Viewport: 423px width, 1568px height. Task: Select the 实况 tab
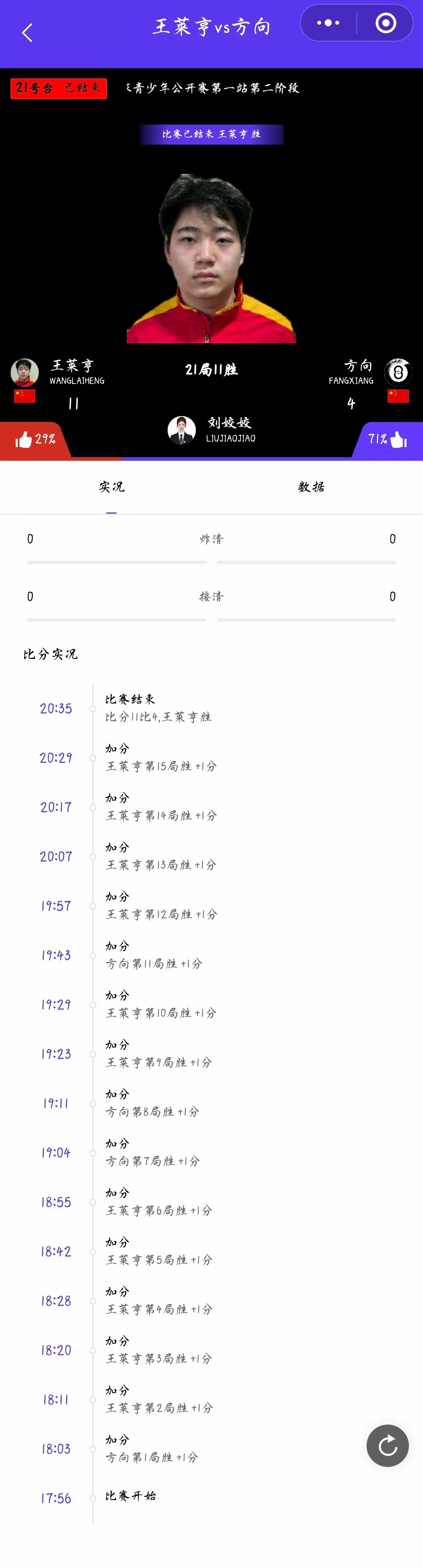coord(111,487)
